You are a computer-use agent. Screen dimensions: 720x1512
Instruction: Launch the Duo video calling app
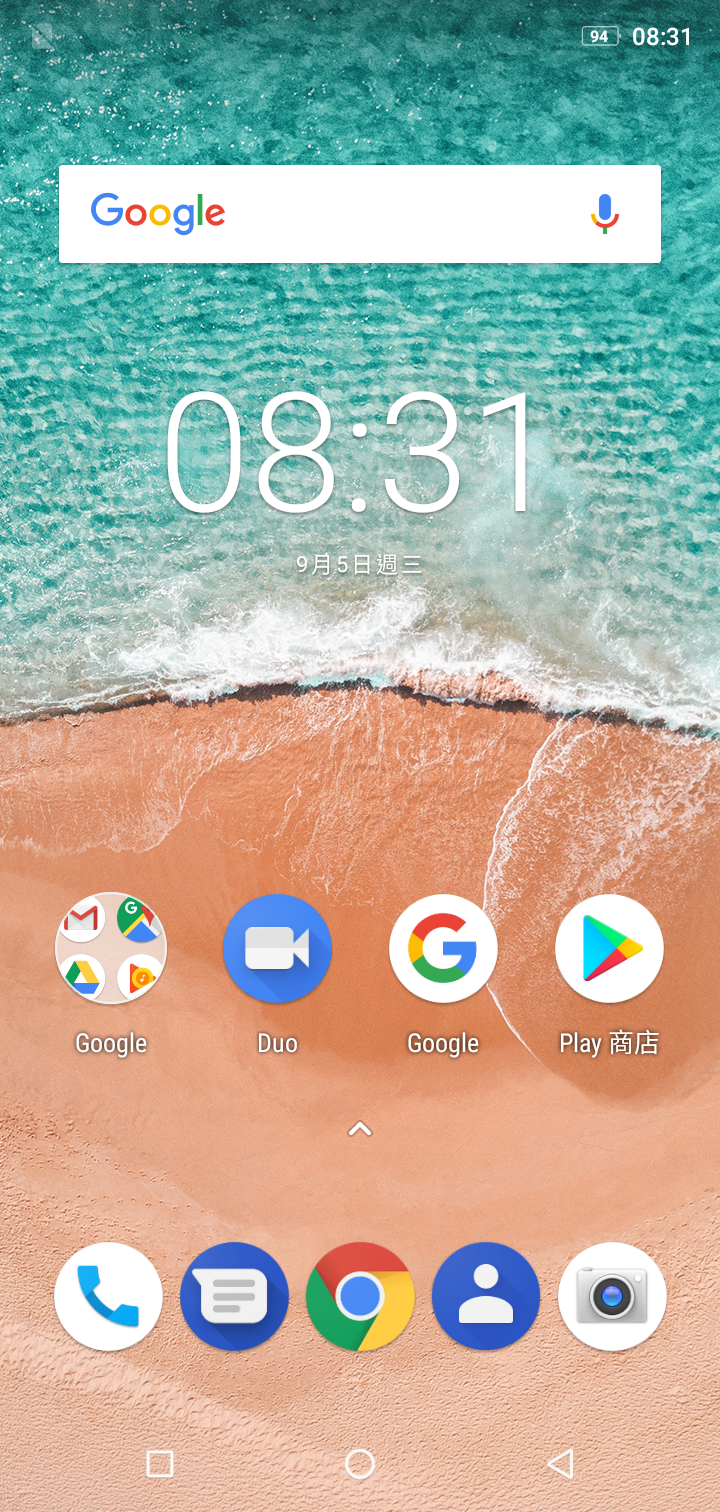tap(277, 948)
